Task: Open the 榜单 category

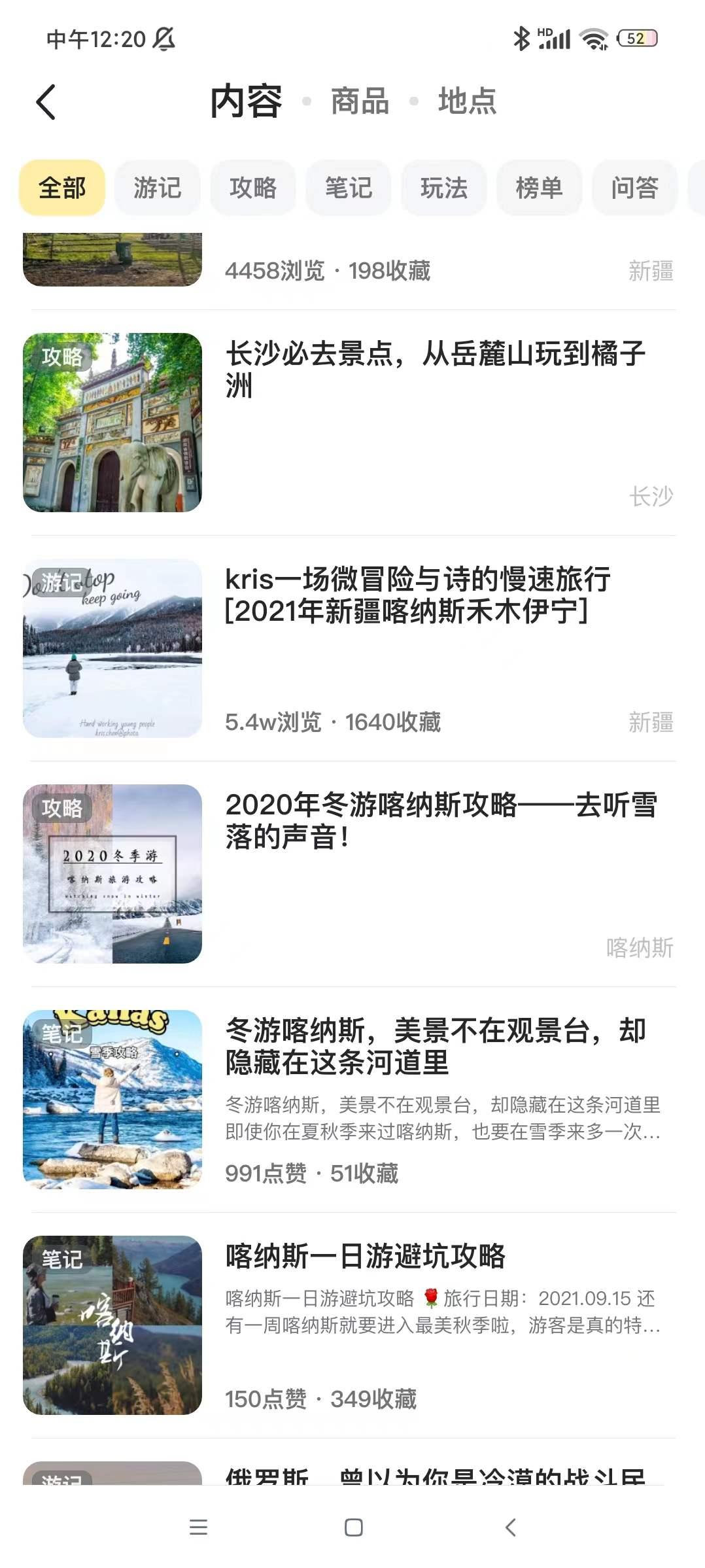Action: [x=539, y=188]
